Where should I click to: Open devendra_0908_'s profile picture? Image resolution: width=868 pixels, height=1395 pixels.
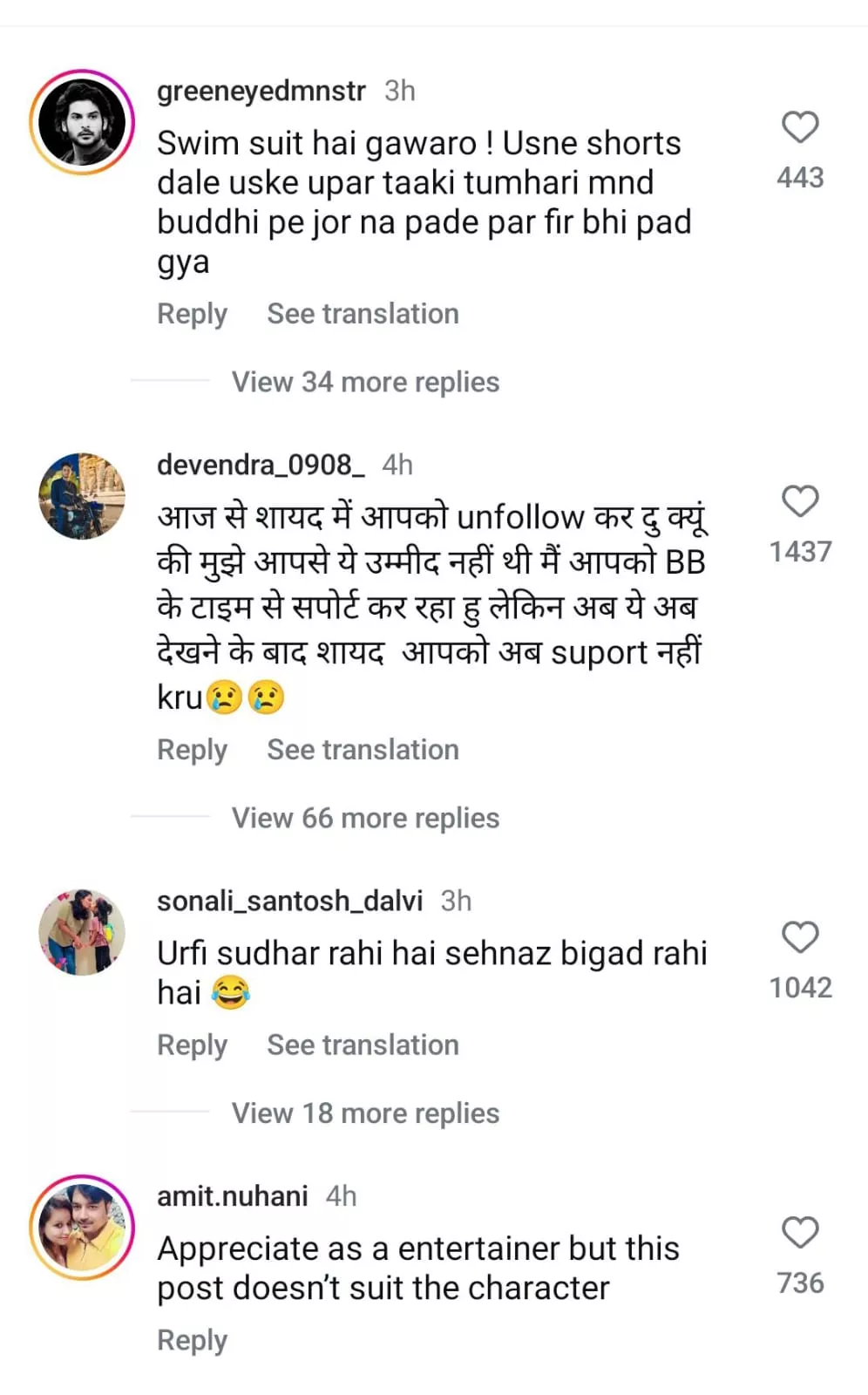point(82,495)
